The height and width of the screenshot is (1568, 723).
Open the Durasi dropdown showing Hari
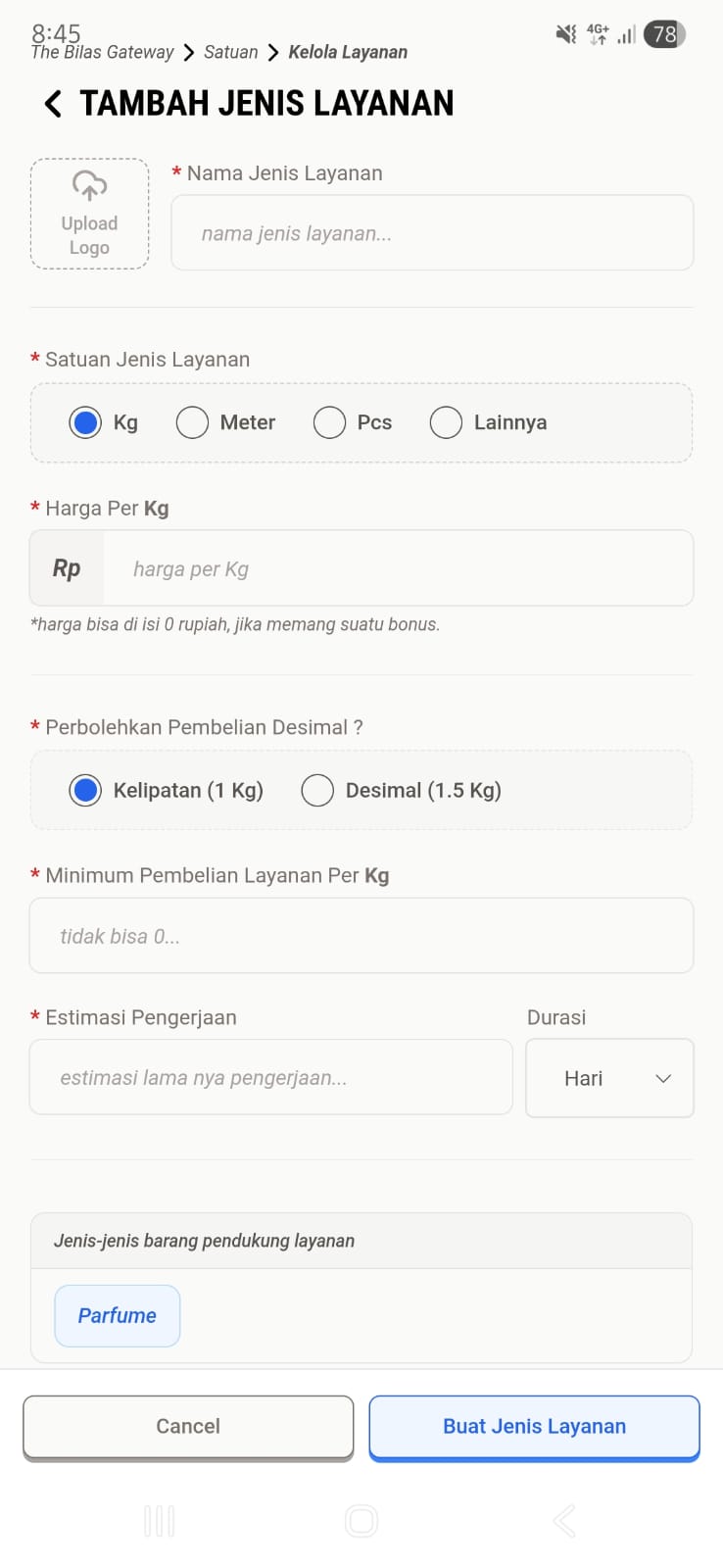point(609,1078)
